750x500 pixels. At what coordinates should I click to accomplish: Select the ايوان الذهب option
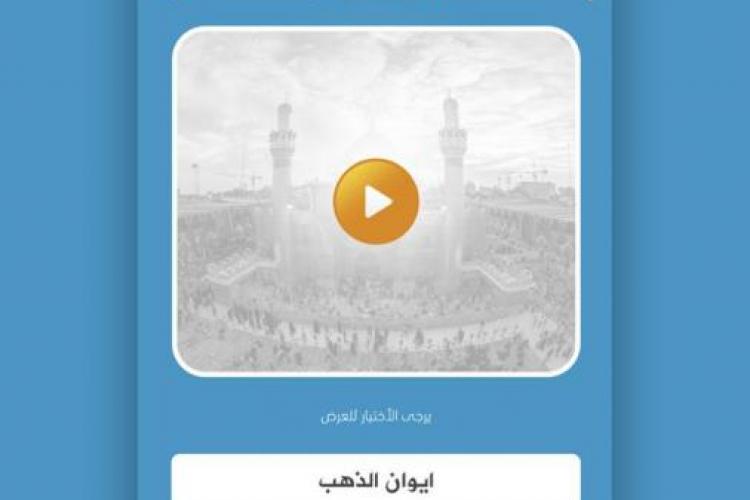(376, 479)
